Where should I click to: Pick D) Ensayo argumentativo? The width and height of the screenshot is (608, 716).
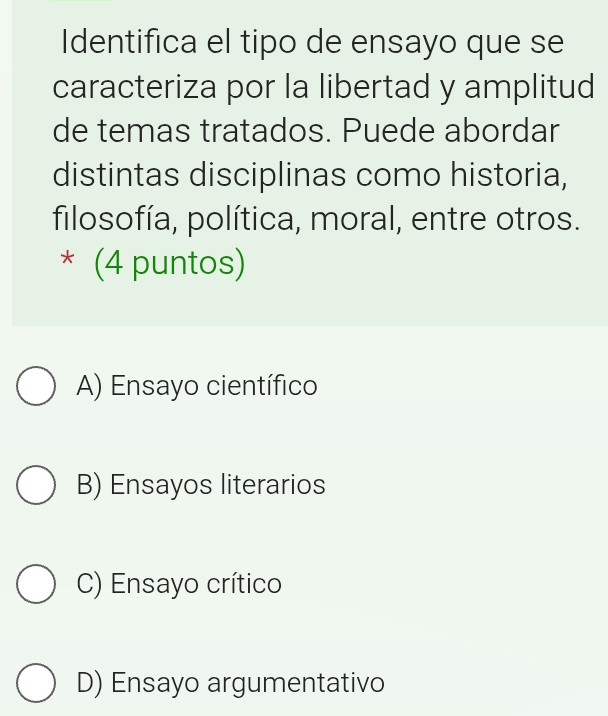click(x=37, y=685)
